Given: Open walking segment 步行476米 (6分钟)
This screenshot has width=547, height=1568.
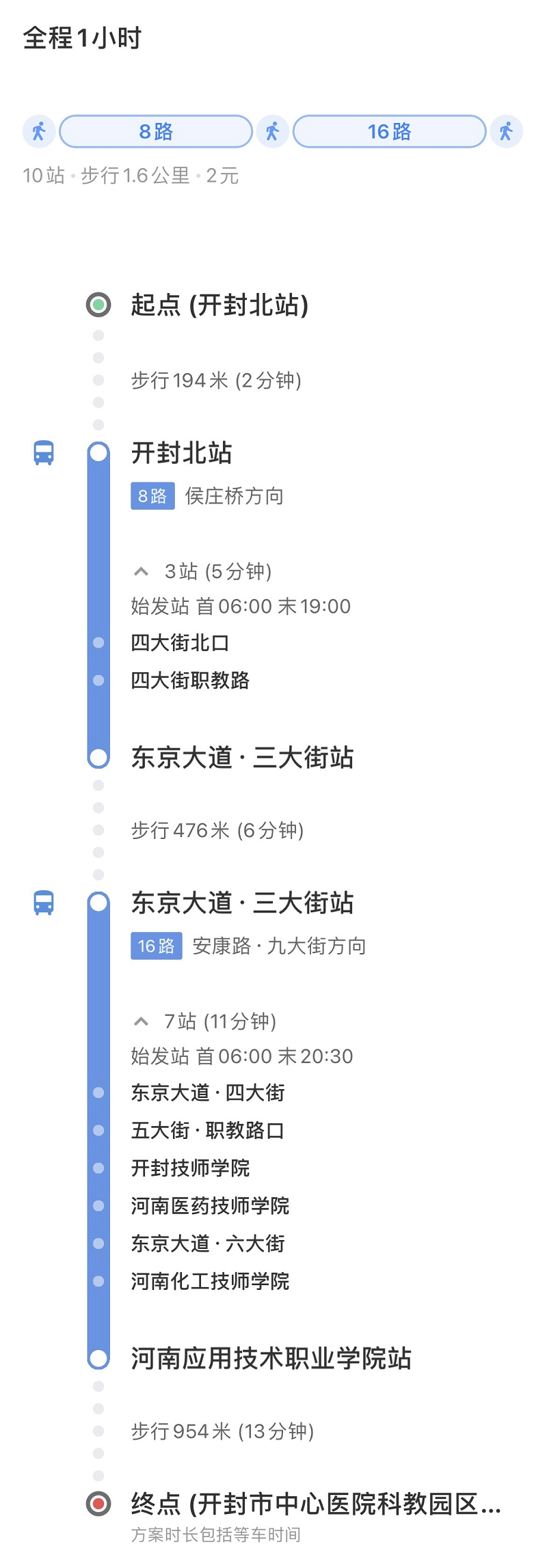Looking at the screenshot, I should pos(217,830).
